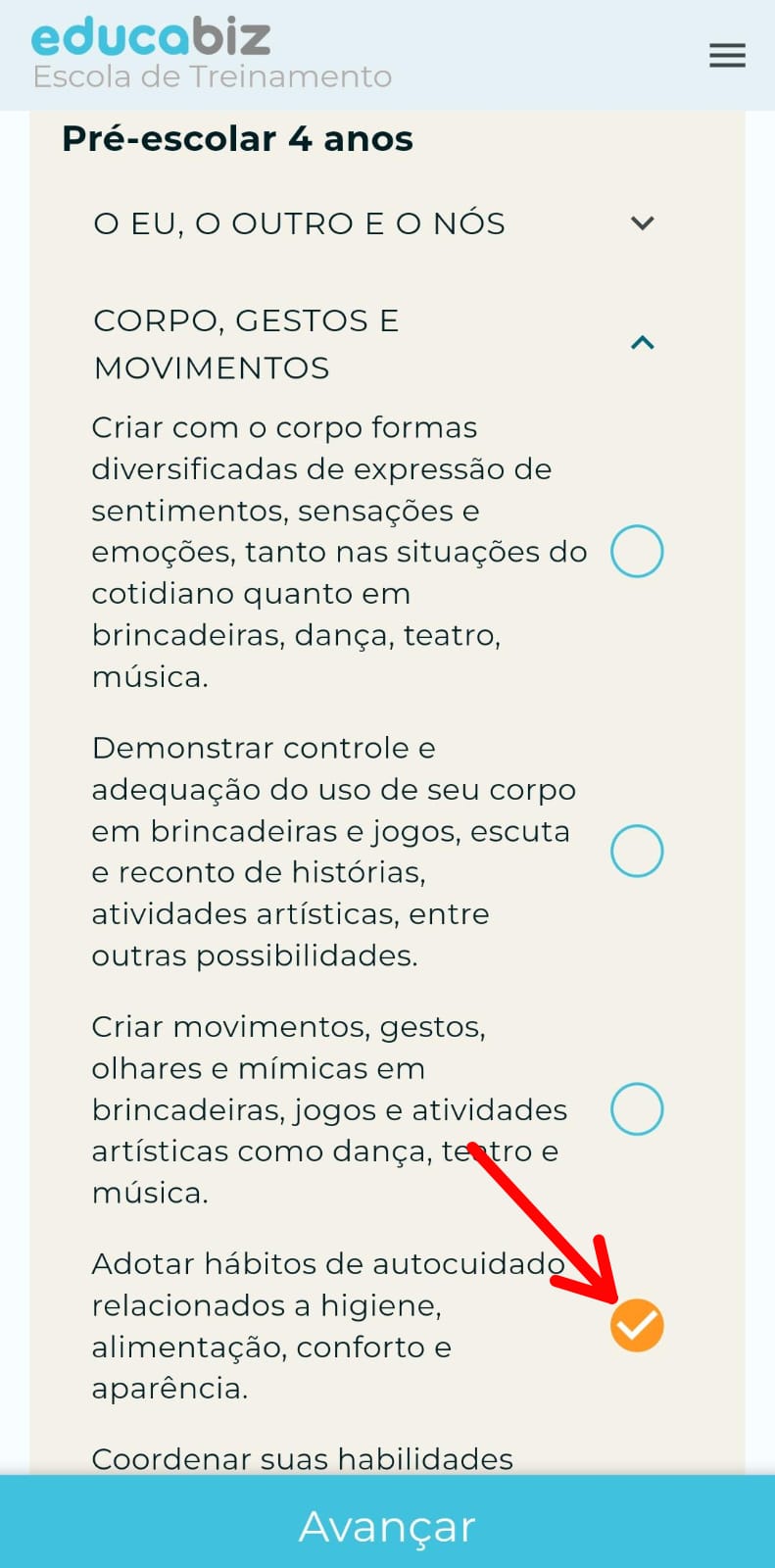Mark the Criar movimentos, gestos objective
775x1568 pixels.
(637, 1109)
